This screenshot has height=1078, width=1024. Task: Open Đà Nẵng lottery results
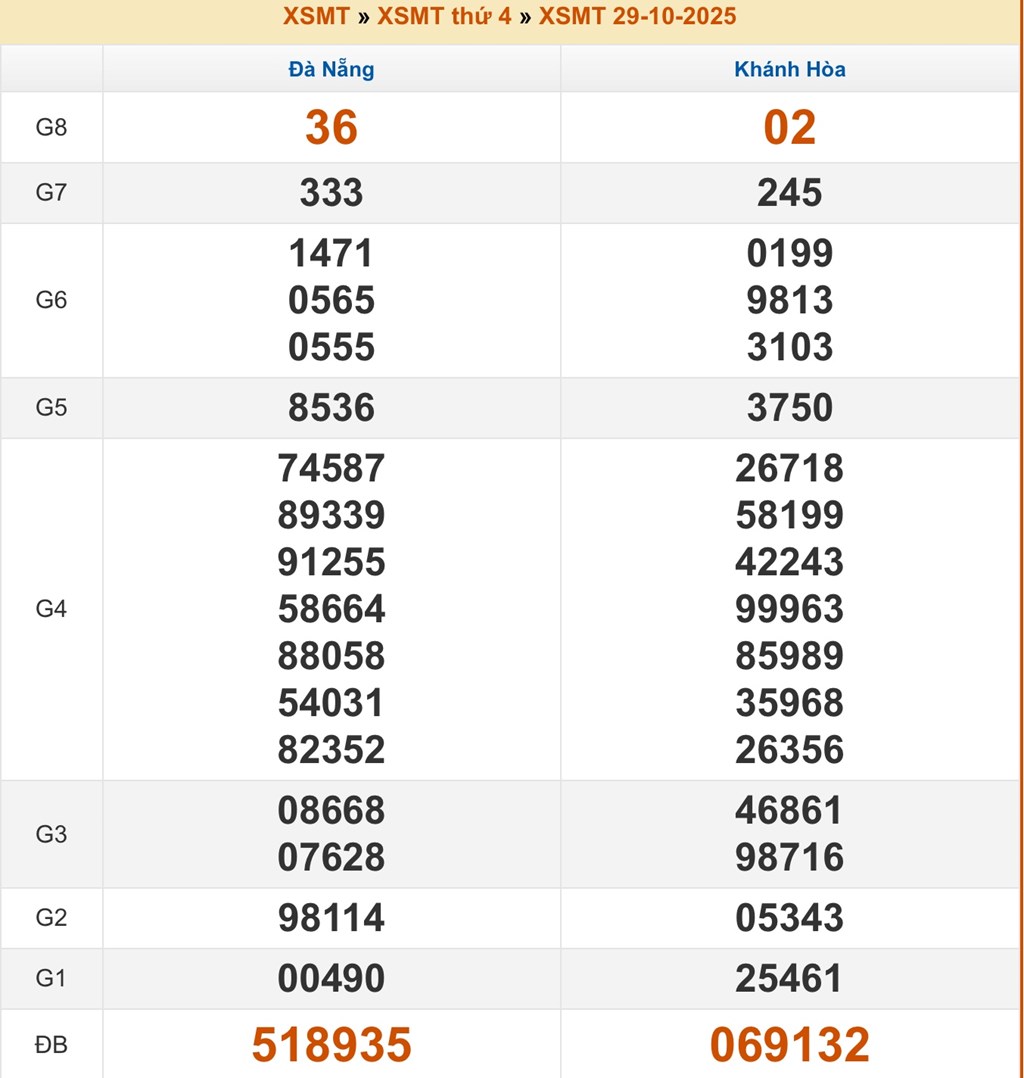point(331,69)
